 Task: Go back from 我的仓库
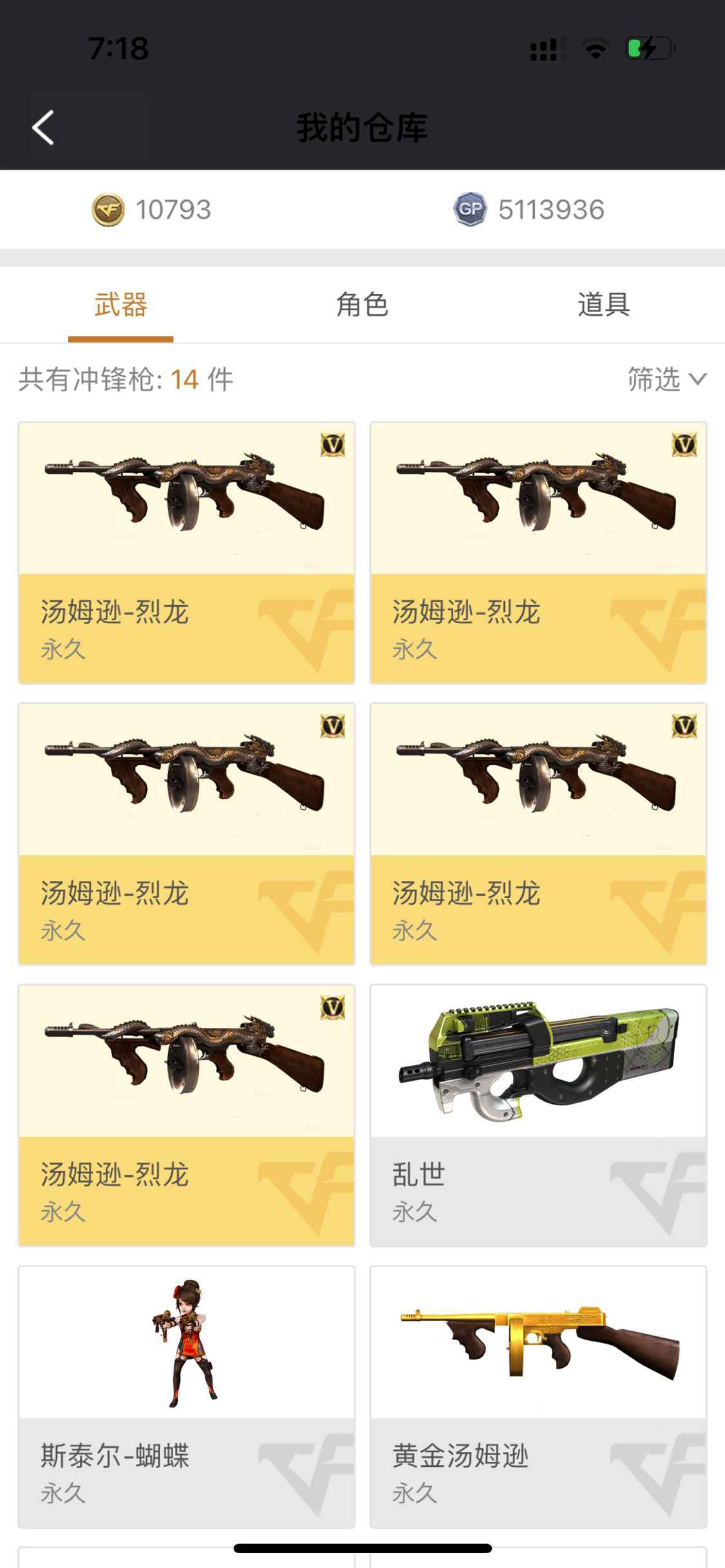coord(44,127)
